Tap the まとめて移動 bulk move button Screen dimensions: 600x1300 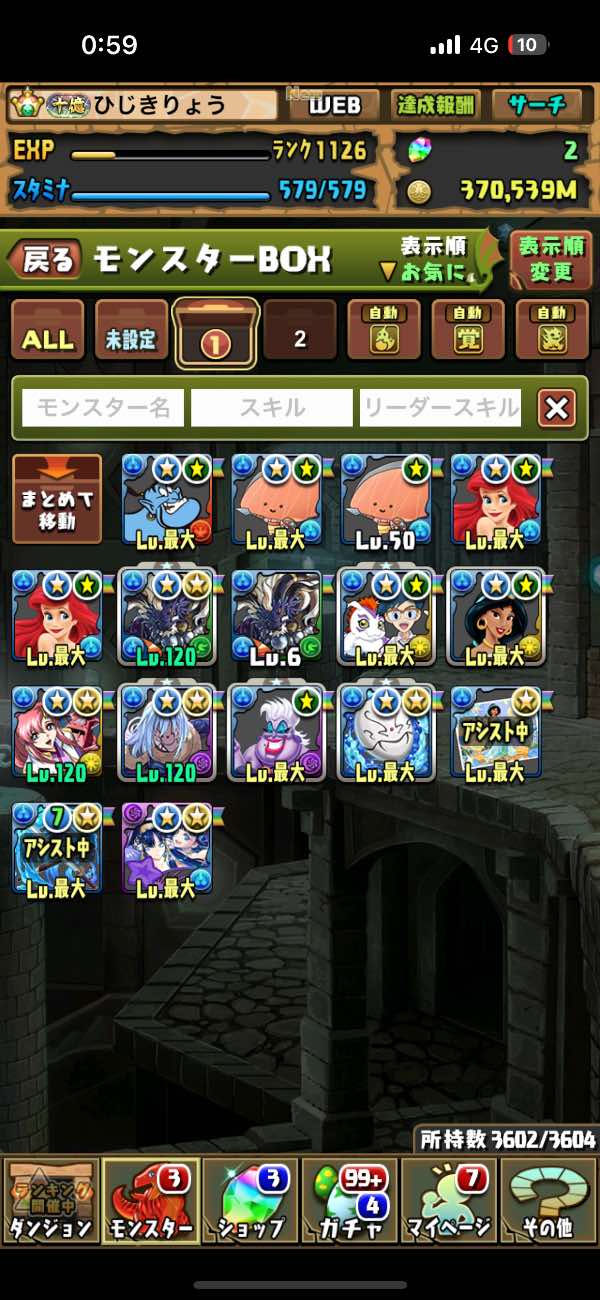57,498
